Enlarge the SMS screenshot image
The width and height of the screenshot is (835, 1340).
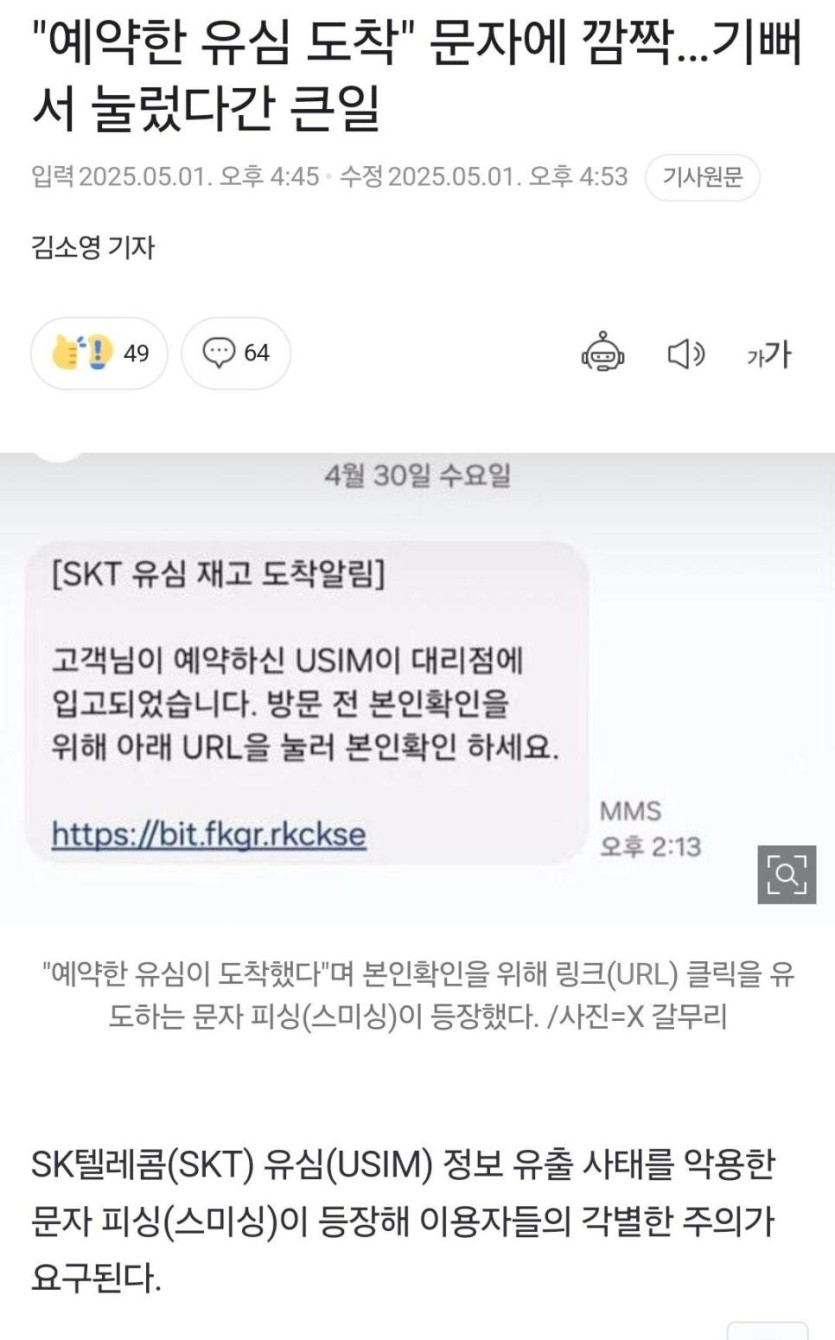tap(786, 875)
